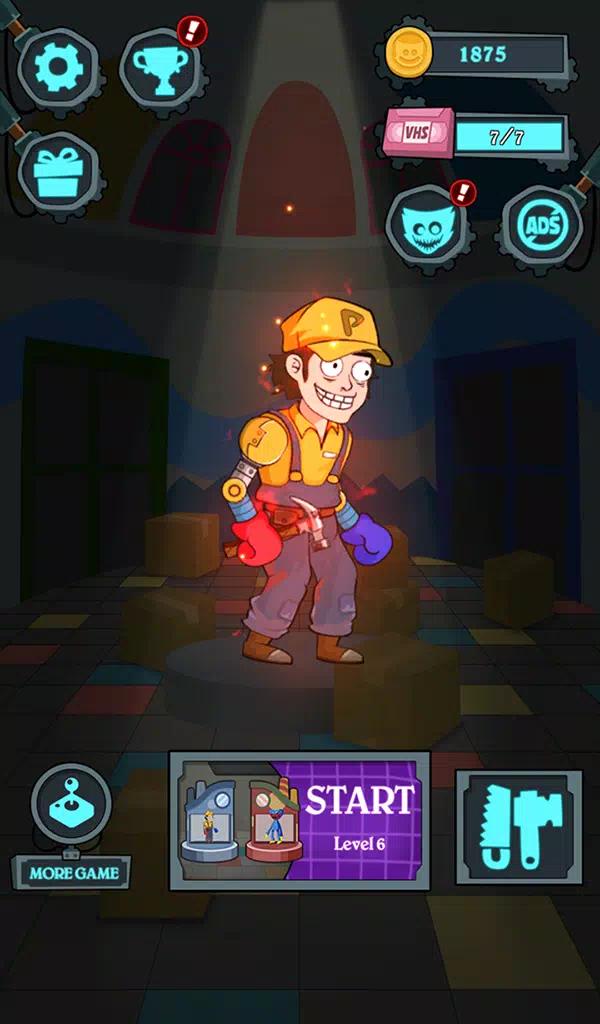Open the gift box rewards

[x=60, y=172]
